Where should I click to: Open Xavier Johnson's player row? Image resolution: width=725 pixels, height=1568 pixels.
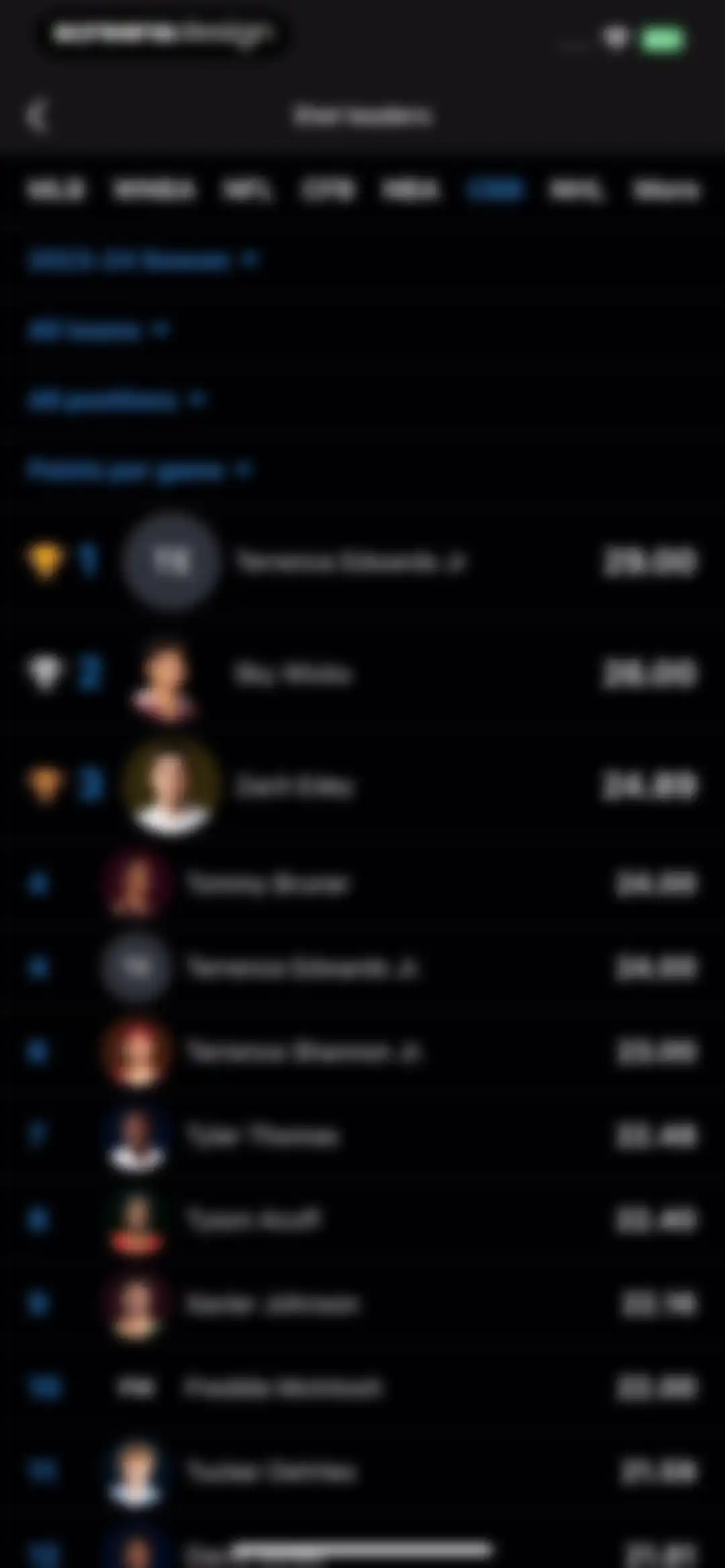362,1304
